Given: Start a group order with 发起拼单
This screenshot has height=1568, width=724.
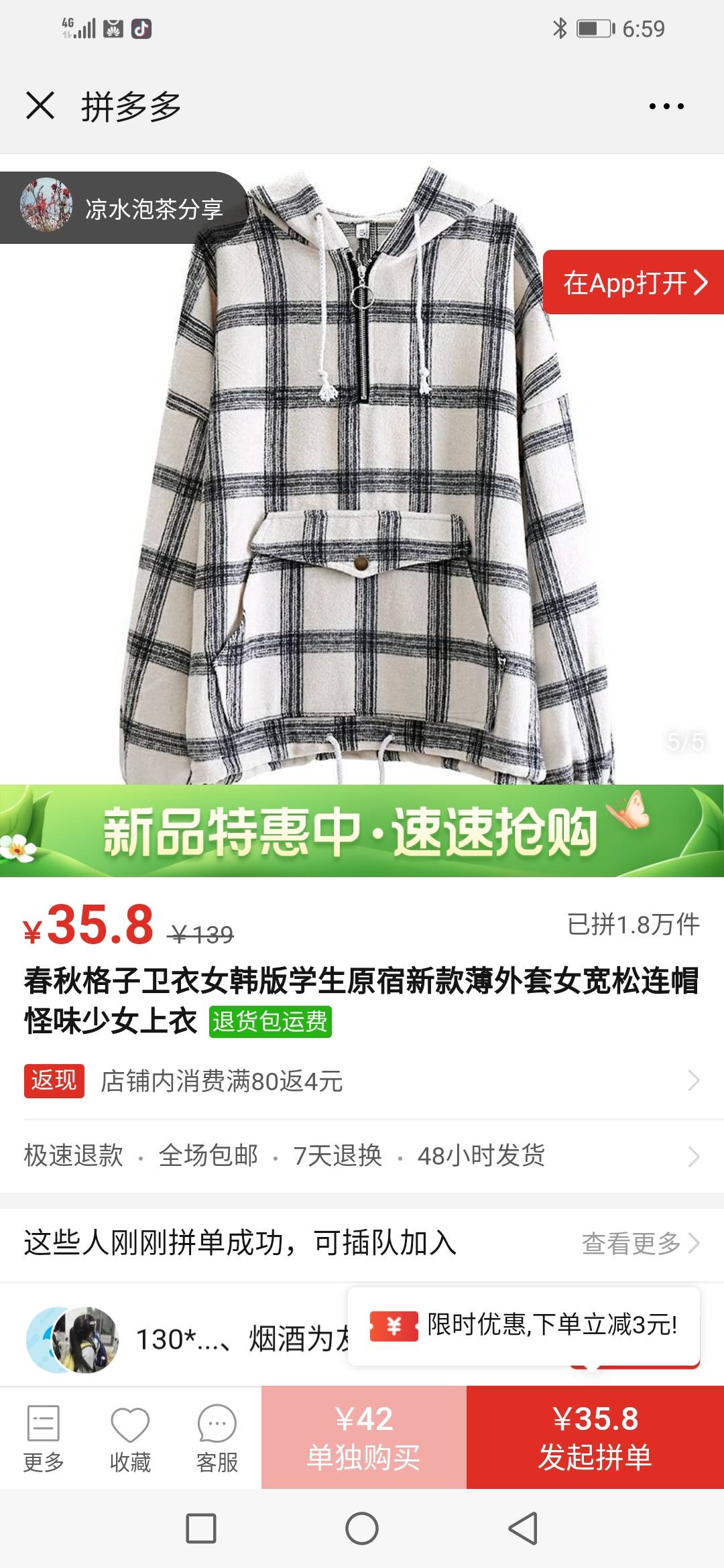Looking at the screenshot, I should pyautogui.click(x=595, y=1438).
